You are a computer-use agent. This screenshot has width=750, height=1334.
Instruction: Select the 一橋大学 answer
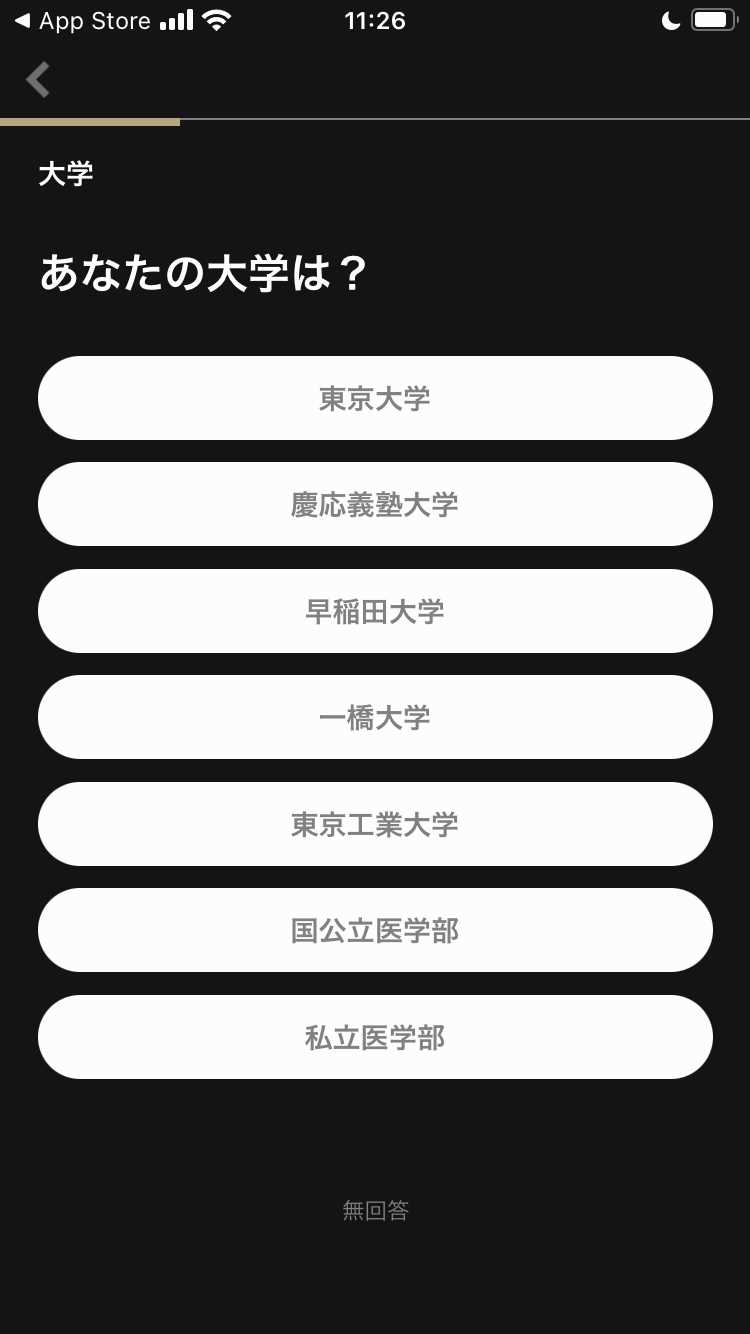[x=375, y=717]
